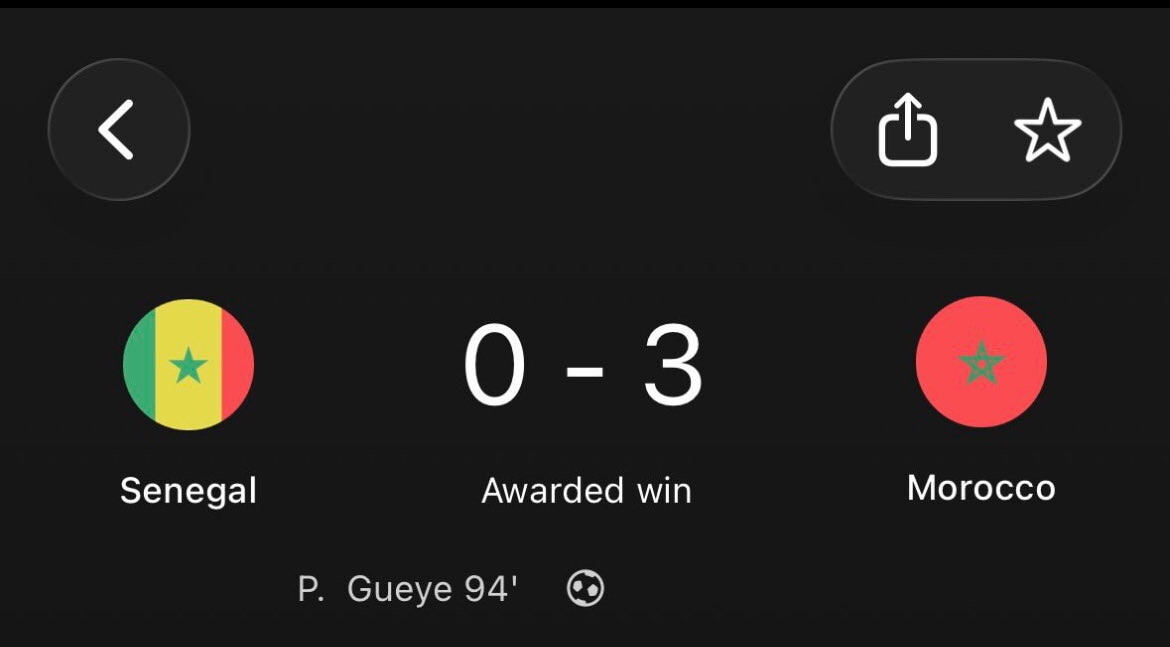This screenshot has width=1170, height=647.
Task: Share this match result
Action: (x=907, y=130)
